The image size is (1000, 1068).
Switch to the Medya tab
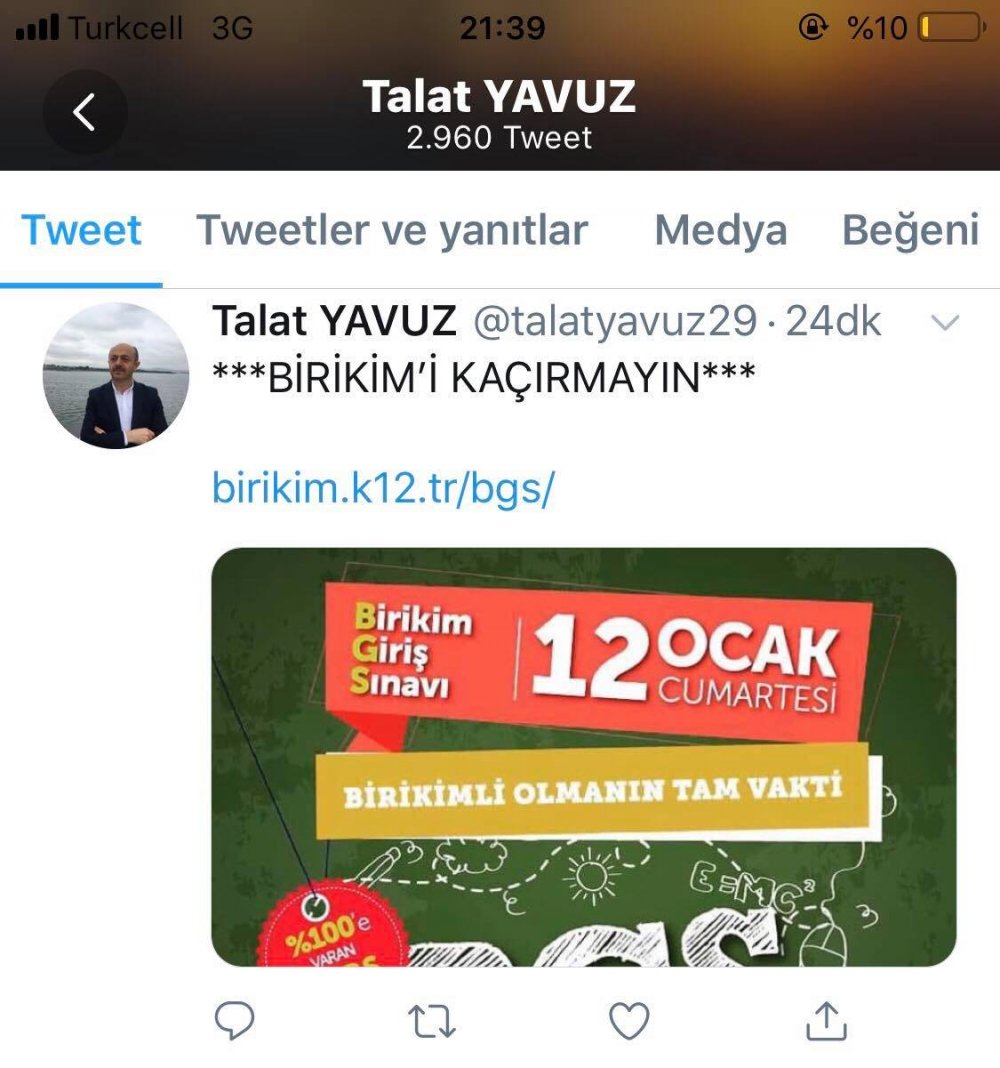pos(720,231)
